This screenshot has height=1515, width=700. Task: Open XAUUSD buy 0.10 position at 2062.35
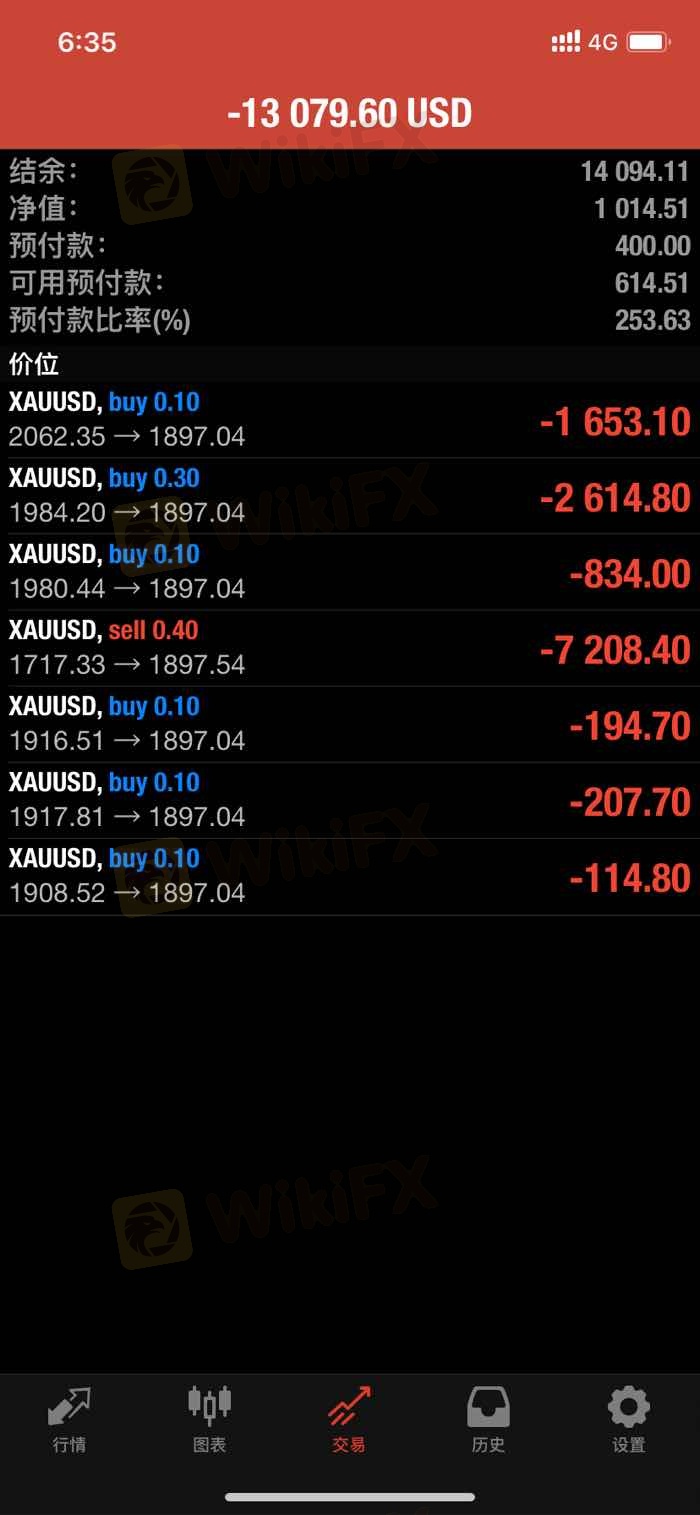tap(350, 420)
